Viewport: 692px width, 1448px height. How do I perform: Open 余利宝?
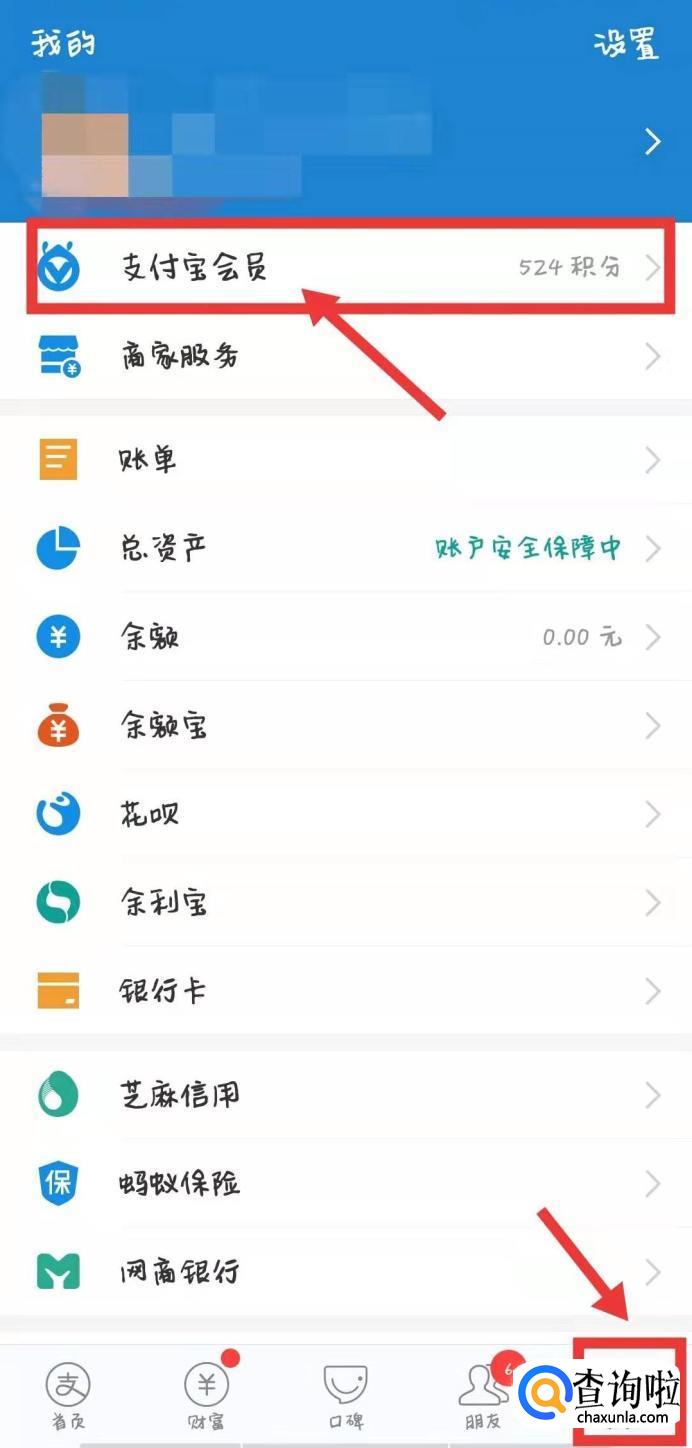click(x=346, y=903)
